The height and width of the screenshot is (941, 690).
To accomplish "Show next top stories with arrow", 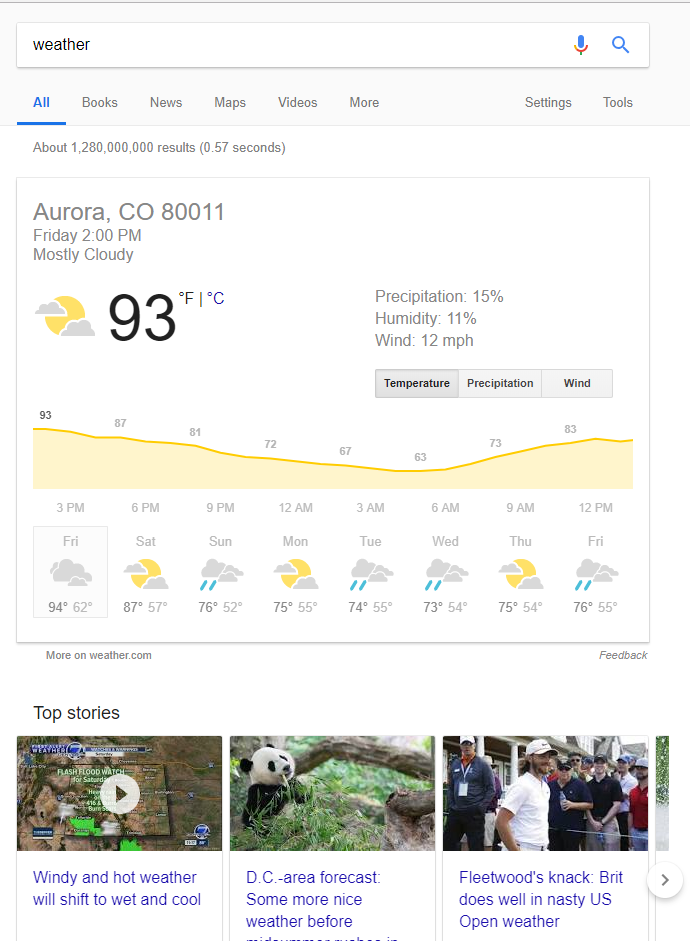I will pos(665,881).
